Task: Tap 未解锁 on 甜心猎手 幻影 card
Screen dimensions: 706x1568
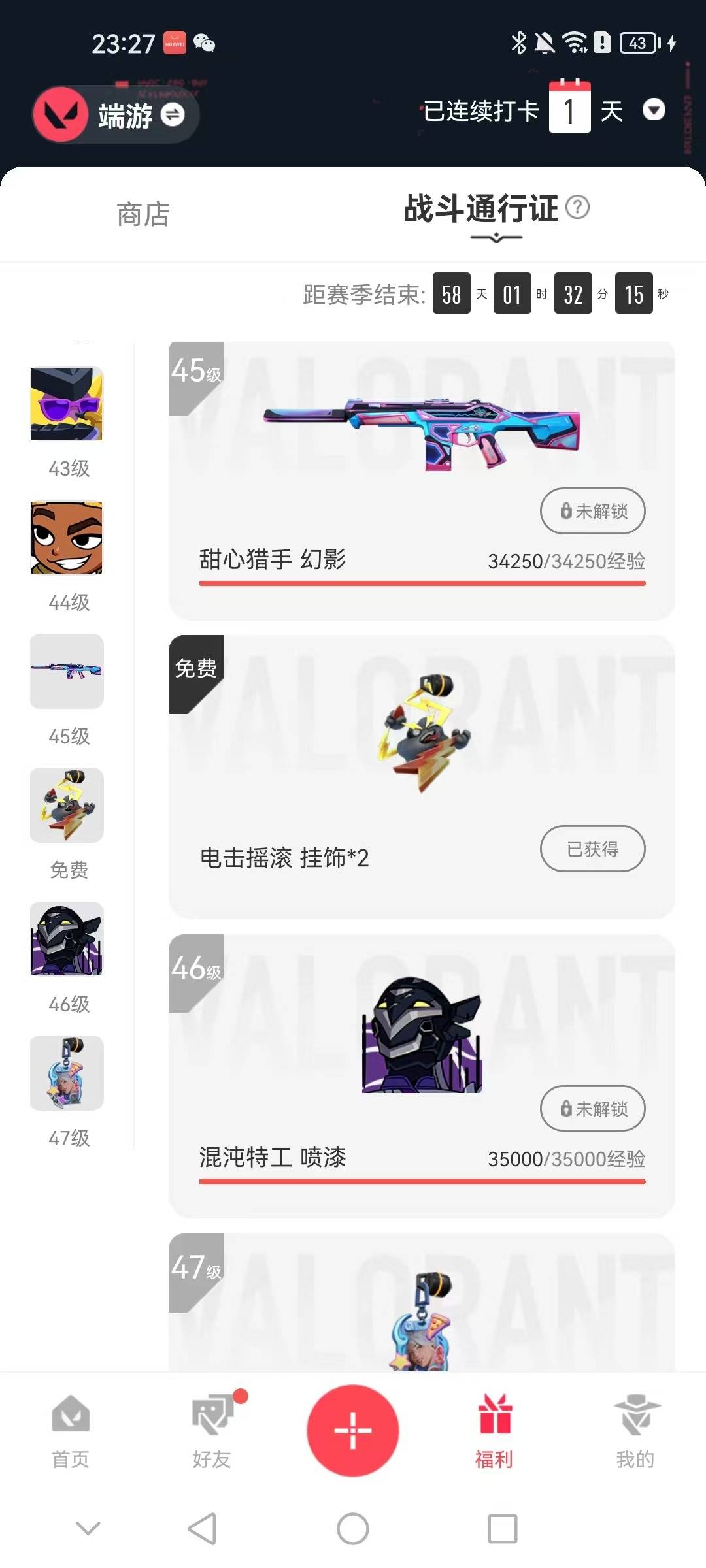Action: (x=592, y=511)
